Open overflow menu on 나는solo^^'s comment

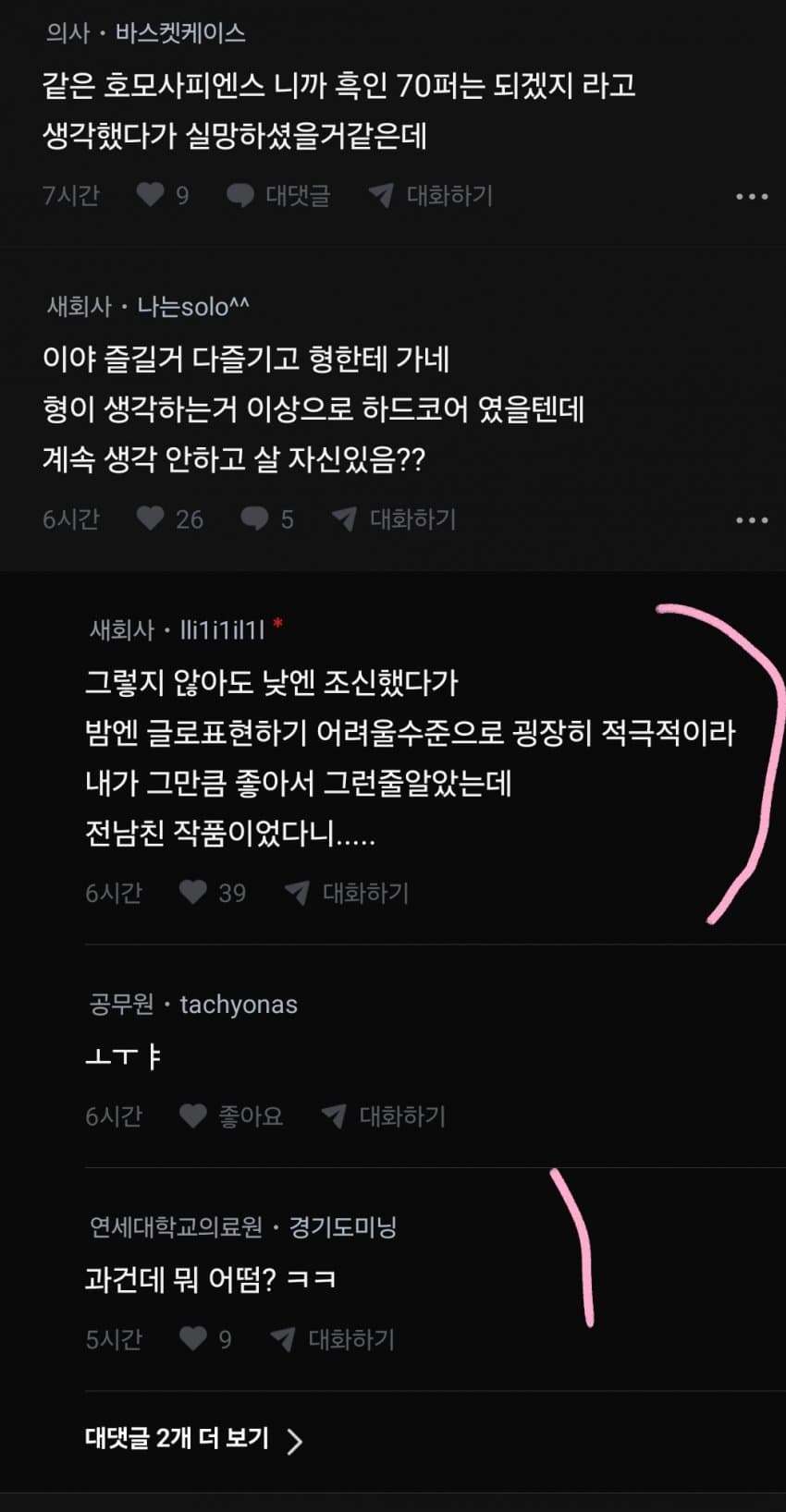coord(751,519)
